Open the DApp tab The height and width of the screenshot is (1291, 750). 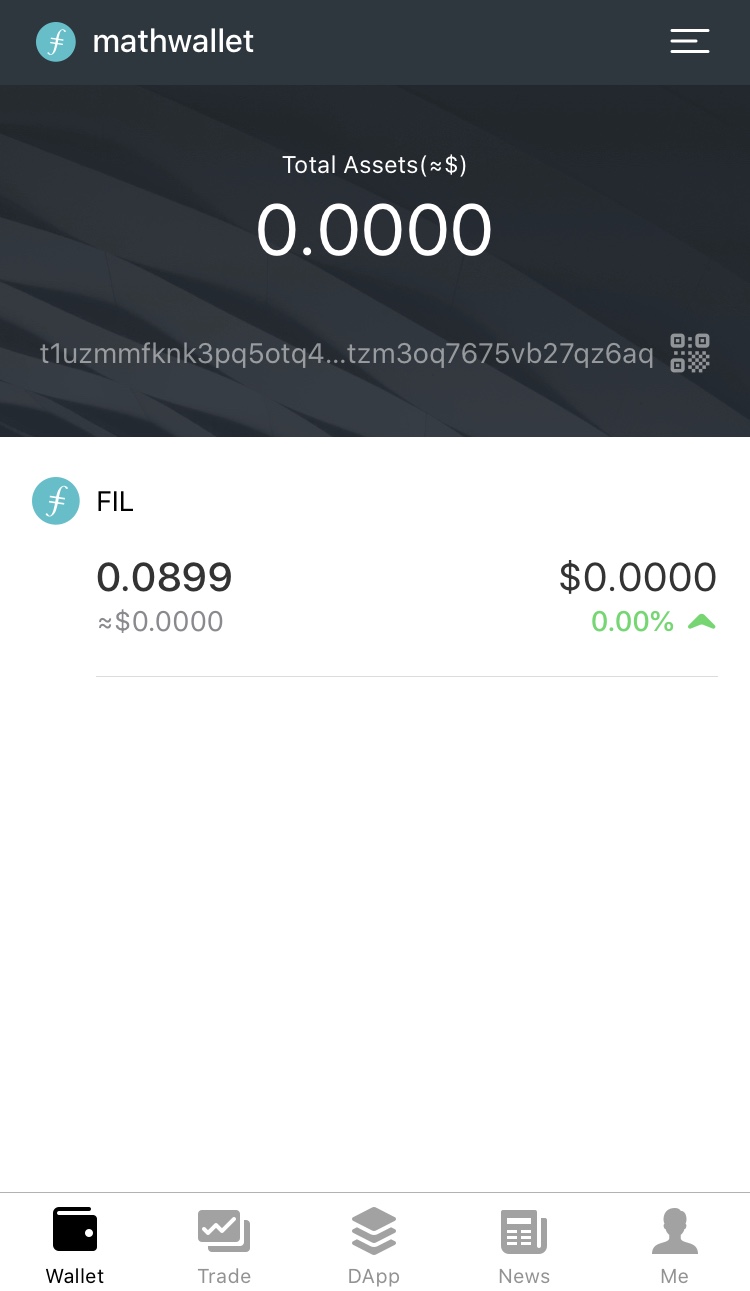[x=374, y=1244]
